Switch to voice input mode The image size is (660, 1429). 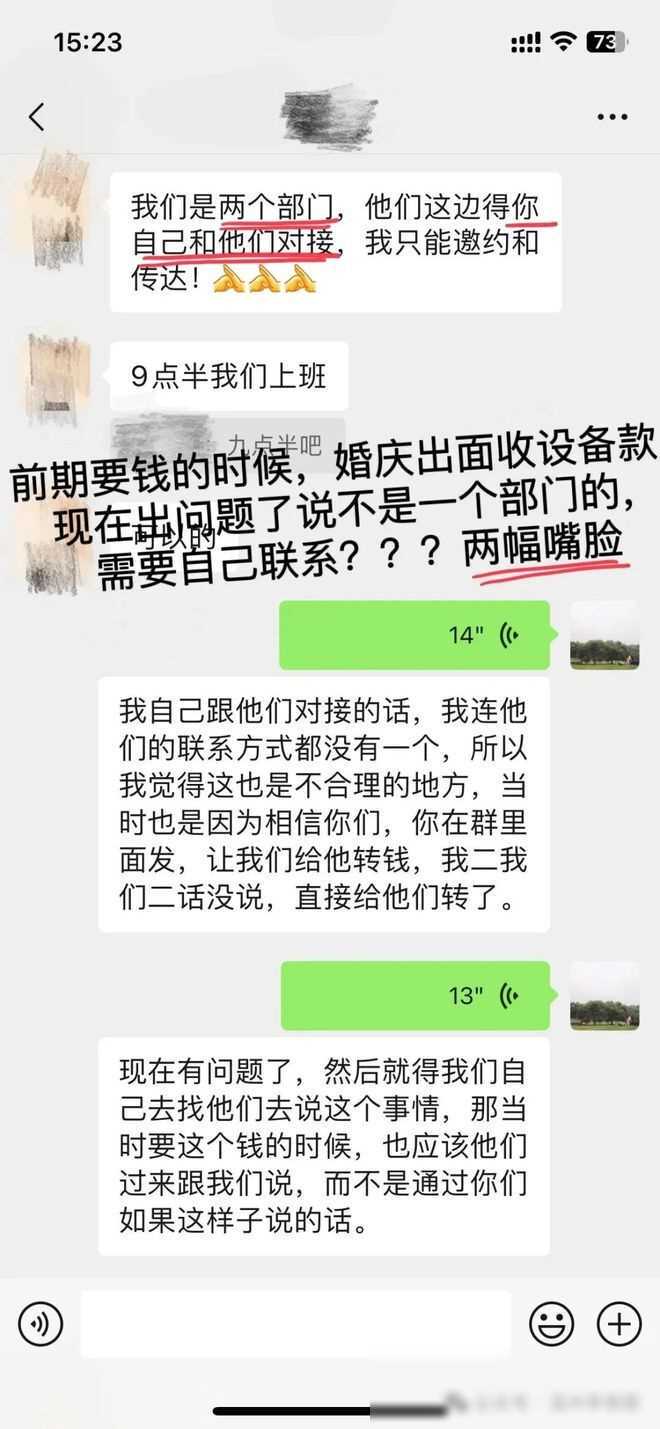point(41,1324)
